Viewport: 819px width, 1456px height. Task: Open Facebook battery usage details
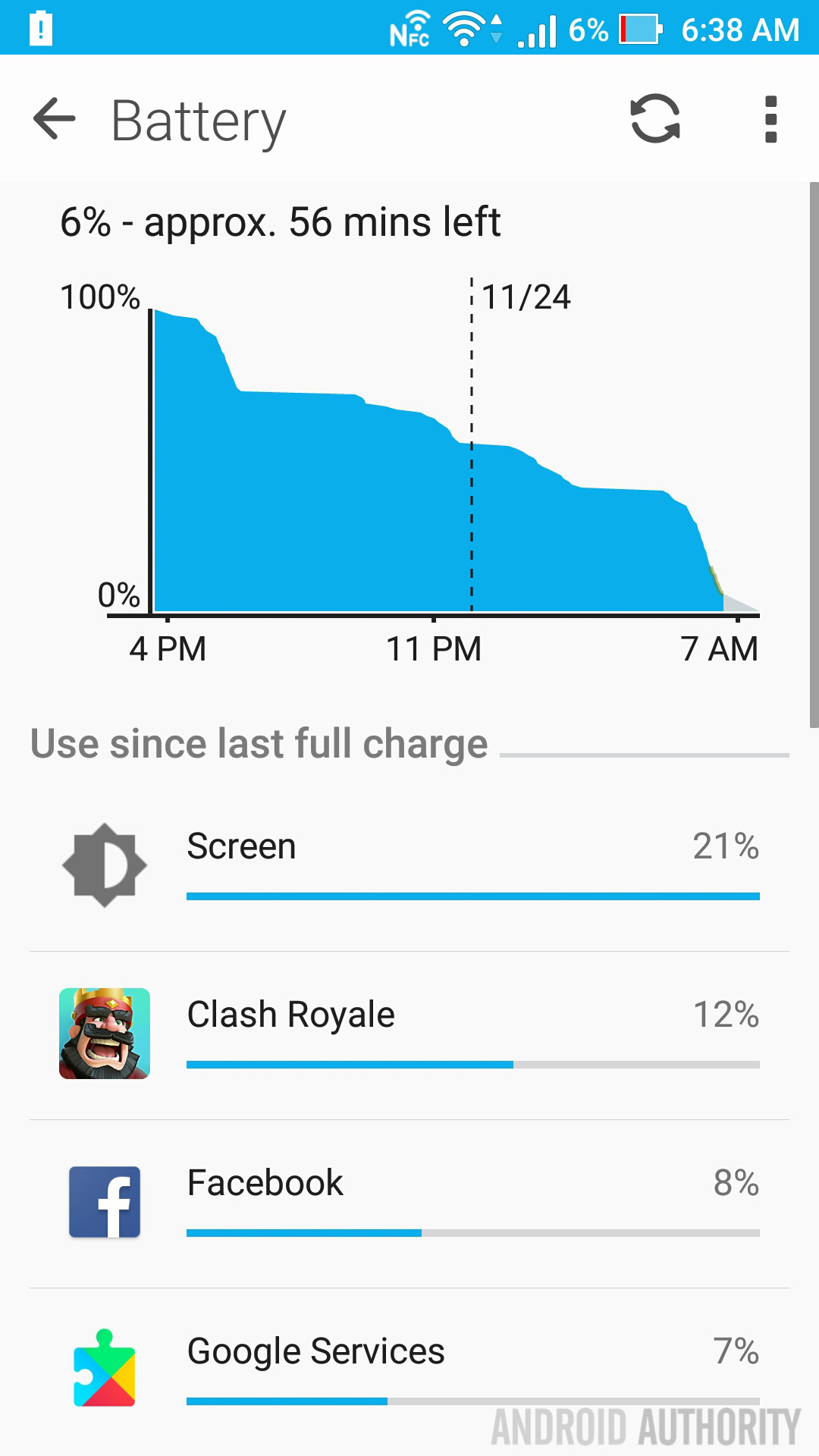click(x=409, y=1203)
